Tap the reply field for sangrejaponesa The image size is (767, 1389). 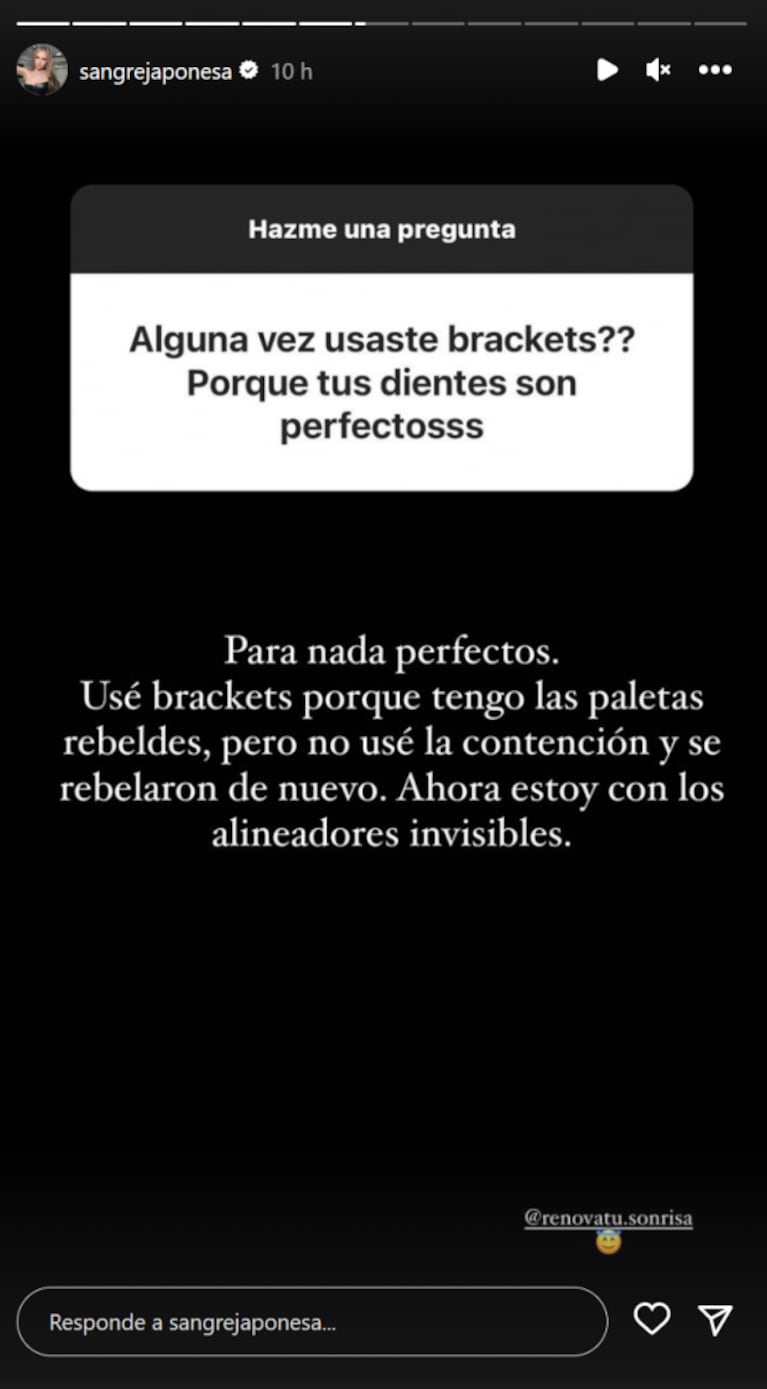312,1322
